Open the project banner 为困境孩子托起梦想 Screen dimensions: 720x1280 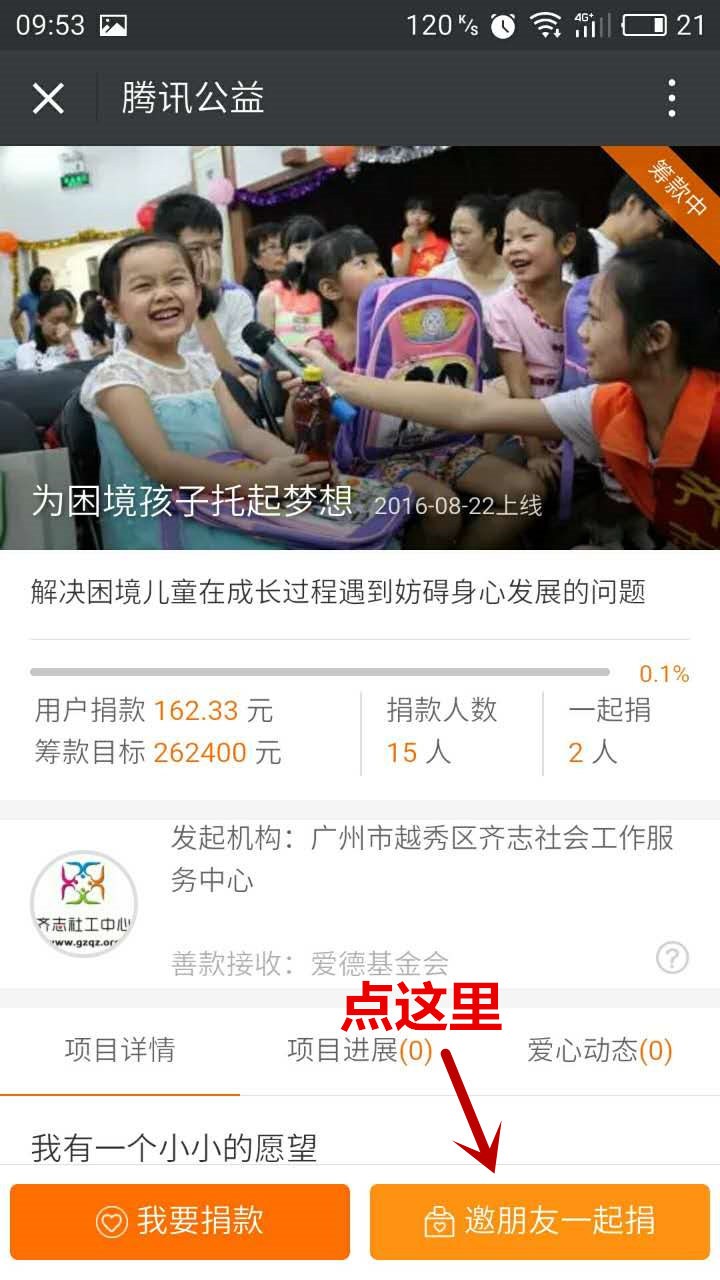[360, 348]
